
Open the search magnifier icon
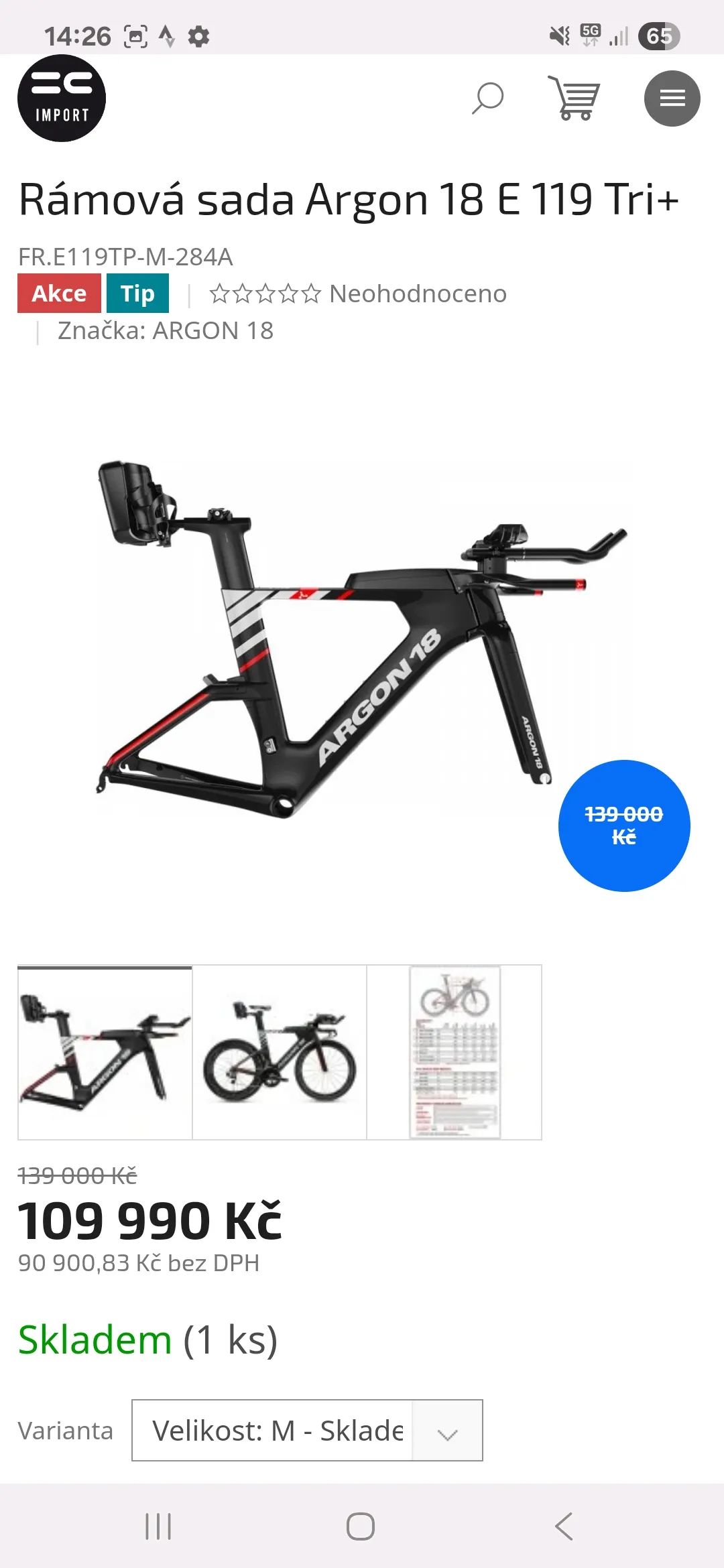(x=487, y=99)
